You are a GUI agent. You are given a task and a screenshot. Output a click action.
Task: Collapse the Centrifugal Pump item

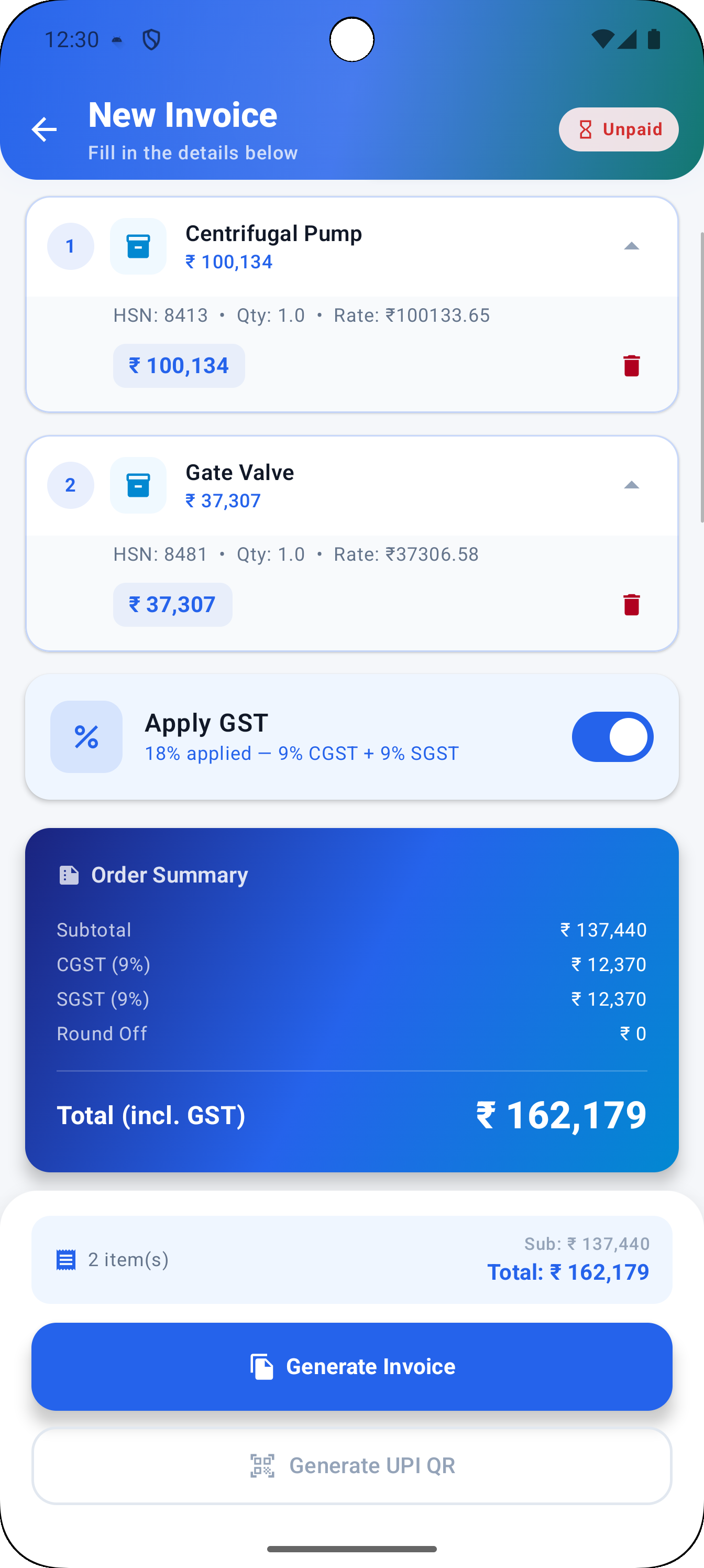tap(631, 246)
